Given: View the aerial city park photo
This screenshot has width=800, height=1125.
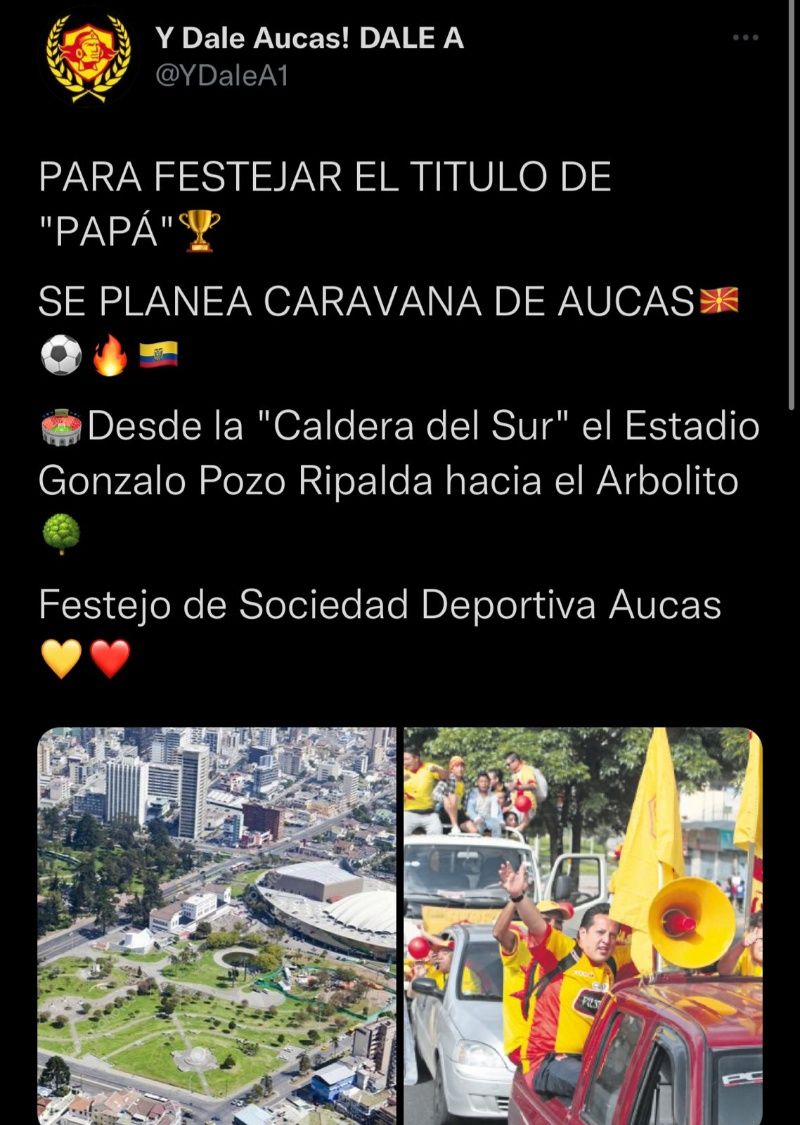Looking at the screenshot, I should (x=217, y=925).
